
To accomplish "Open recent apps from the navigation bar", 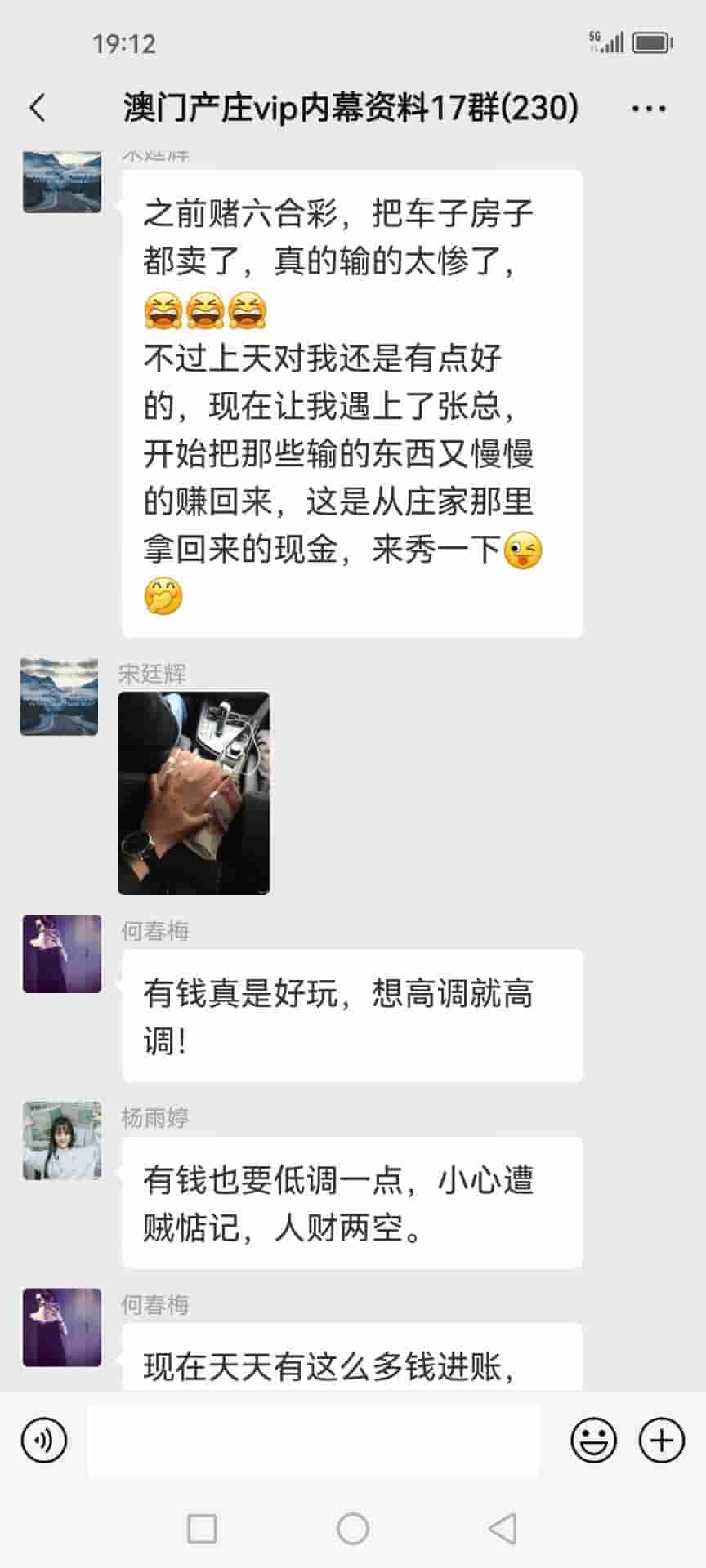I will point(202,1529).
